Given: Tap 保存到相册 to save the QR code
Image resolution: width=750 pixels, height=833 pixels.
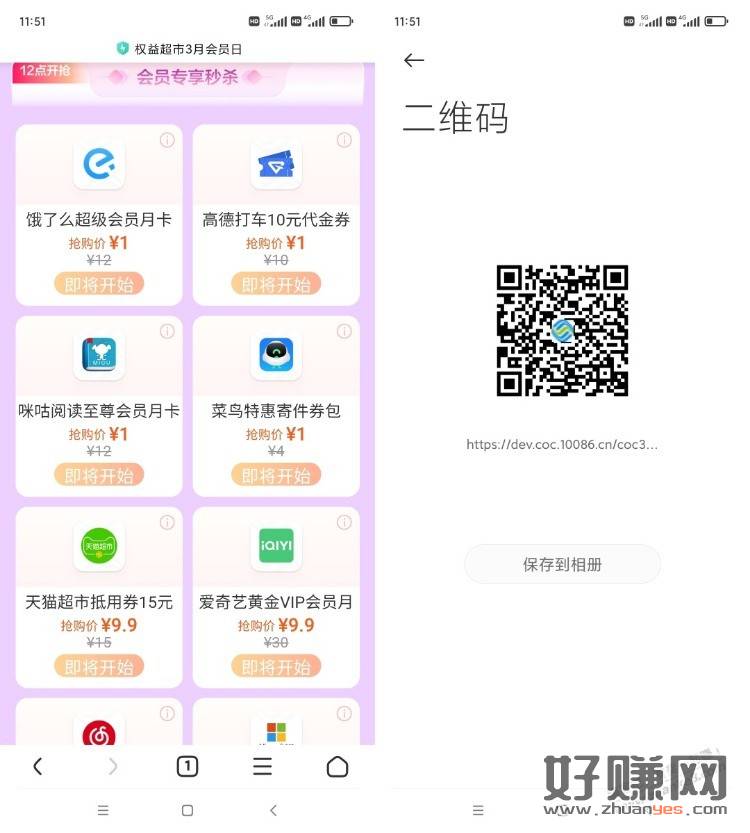Looking at the screenshot, I should pyautogui.click(x=562, y=564).
